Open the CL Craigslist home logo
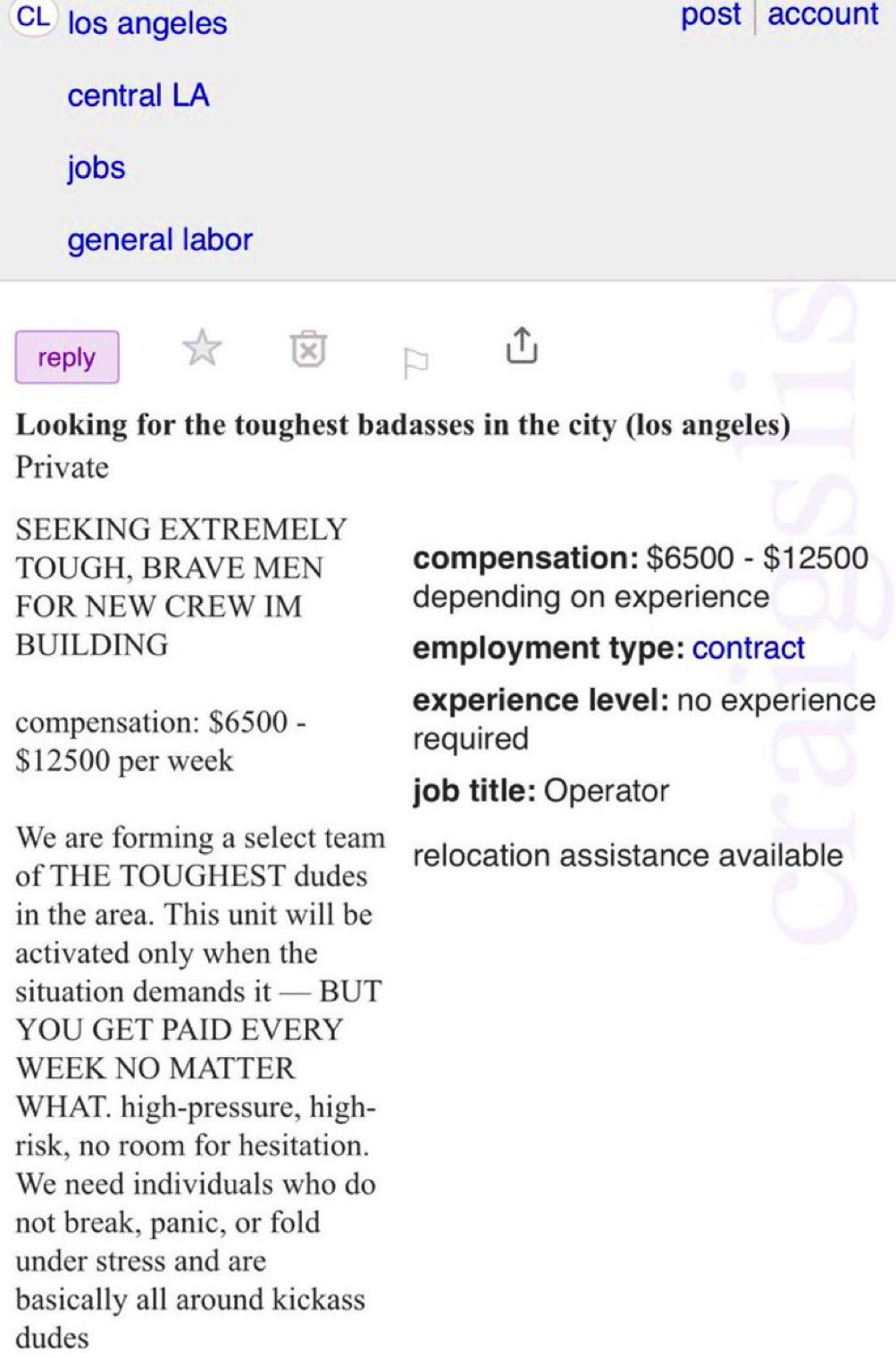This screenshot has height=1358, width=896. (x=34, y=20)
